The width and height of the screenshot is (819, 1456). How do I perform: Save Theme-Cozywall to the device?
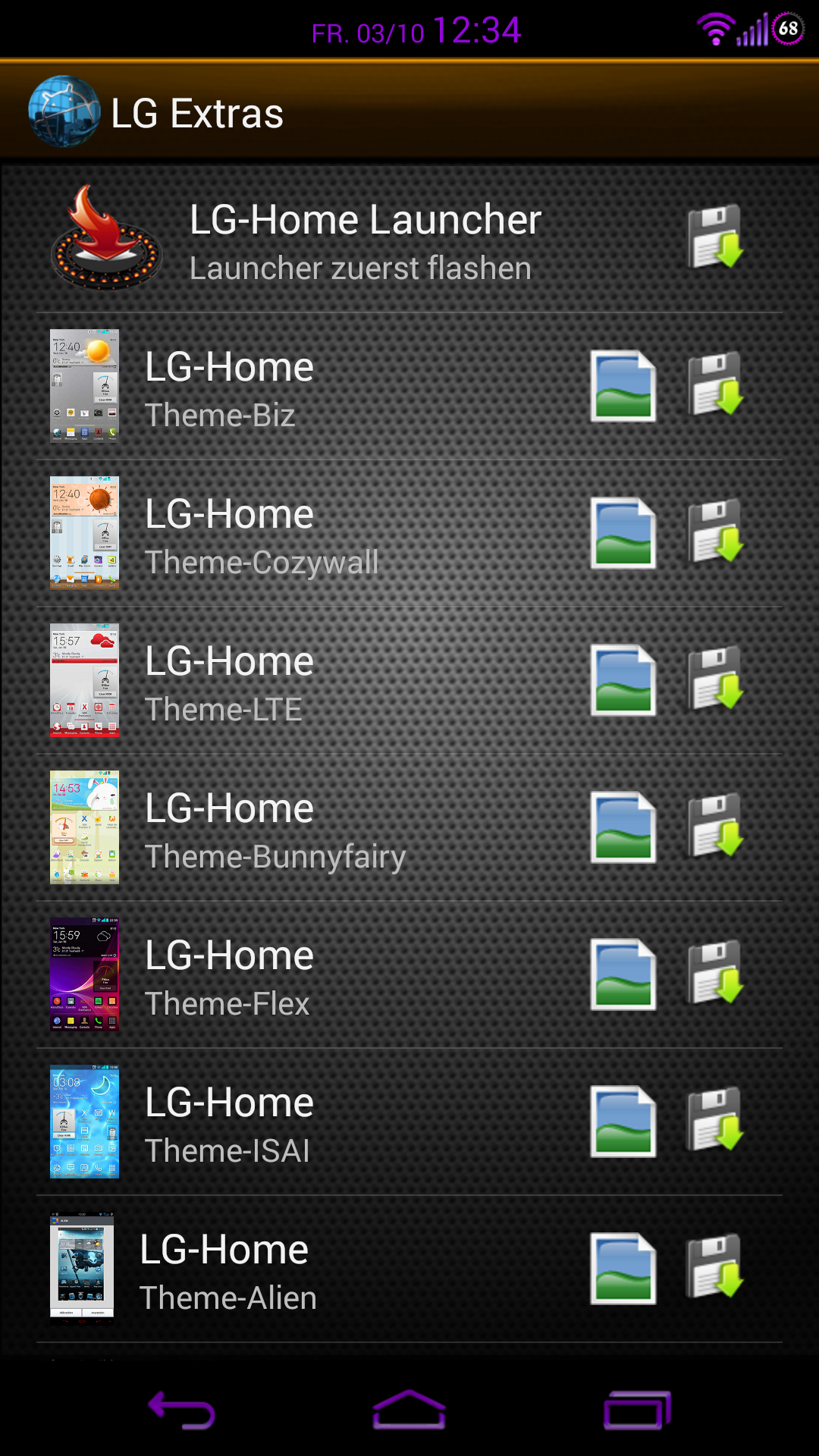click(x=715, y=531)
